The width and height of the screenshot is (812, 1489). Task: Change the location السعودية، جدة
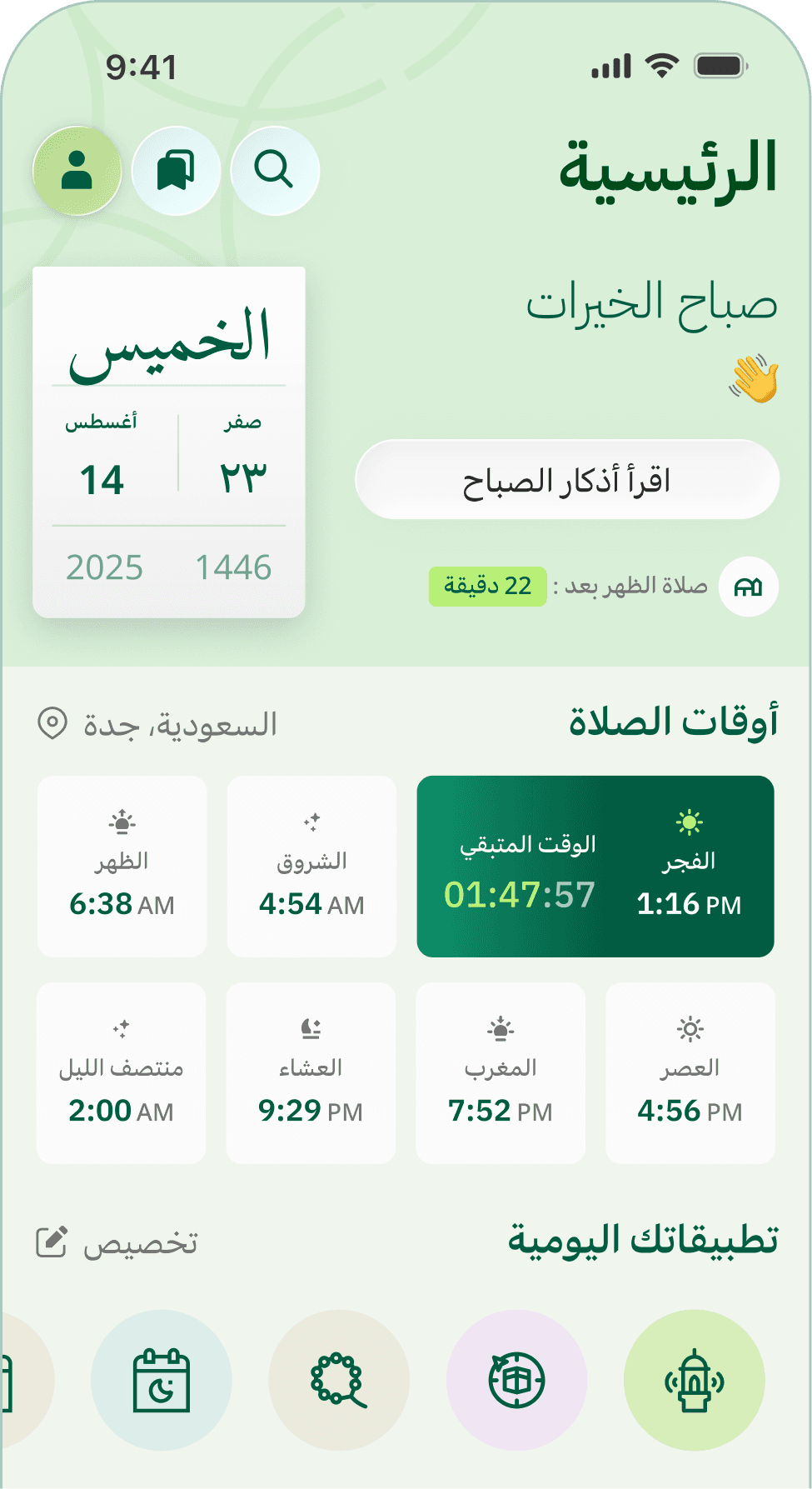(158, 724)
